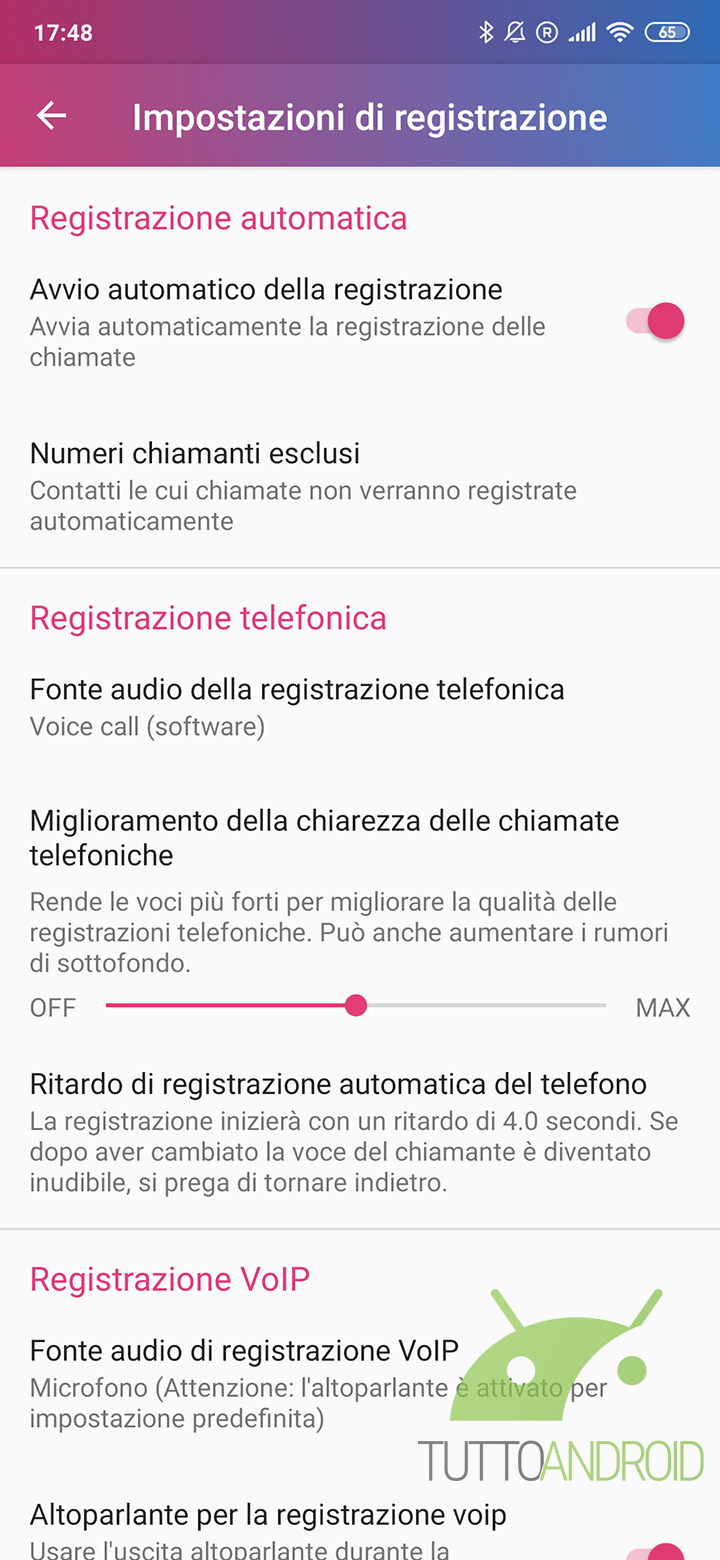Go back using the arrow icon
The image size is (720, 1560).
pos(51,116)
